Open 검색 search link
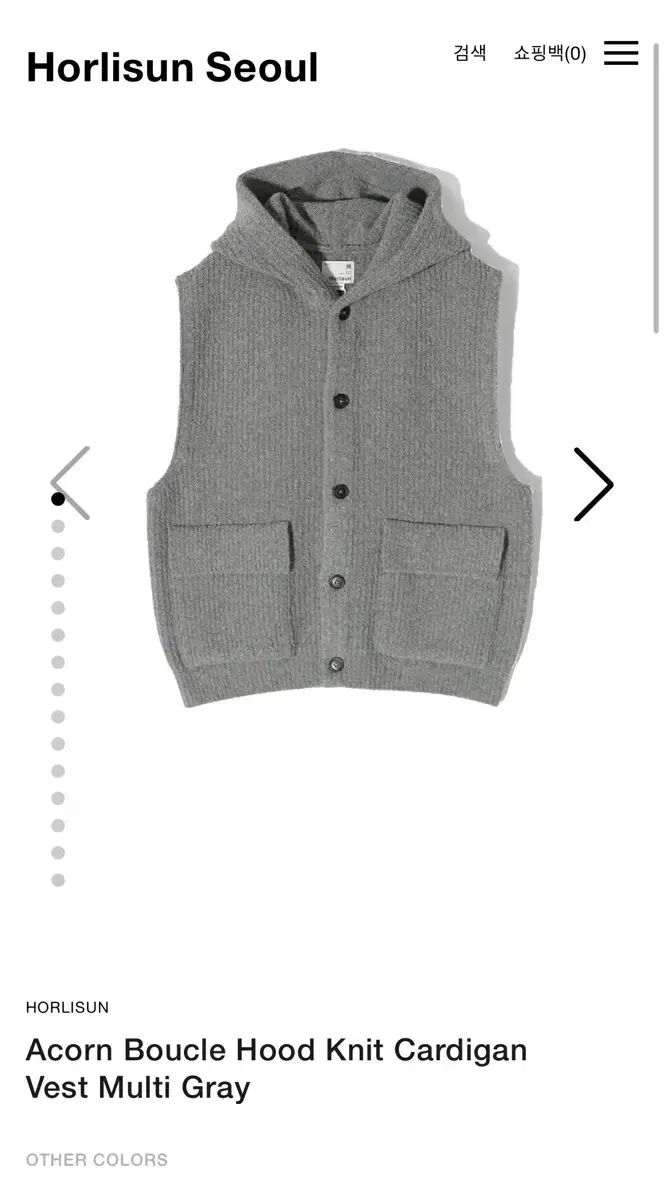This screenshot has width=664, height=1200. [x=469, y=53]
